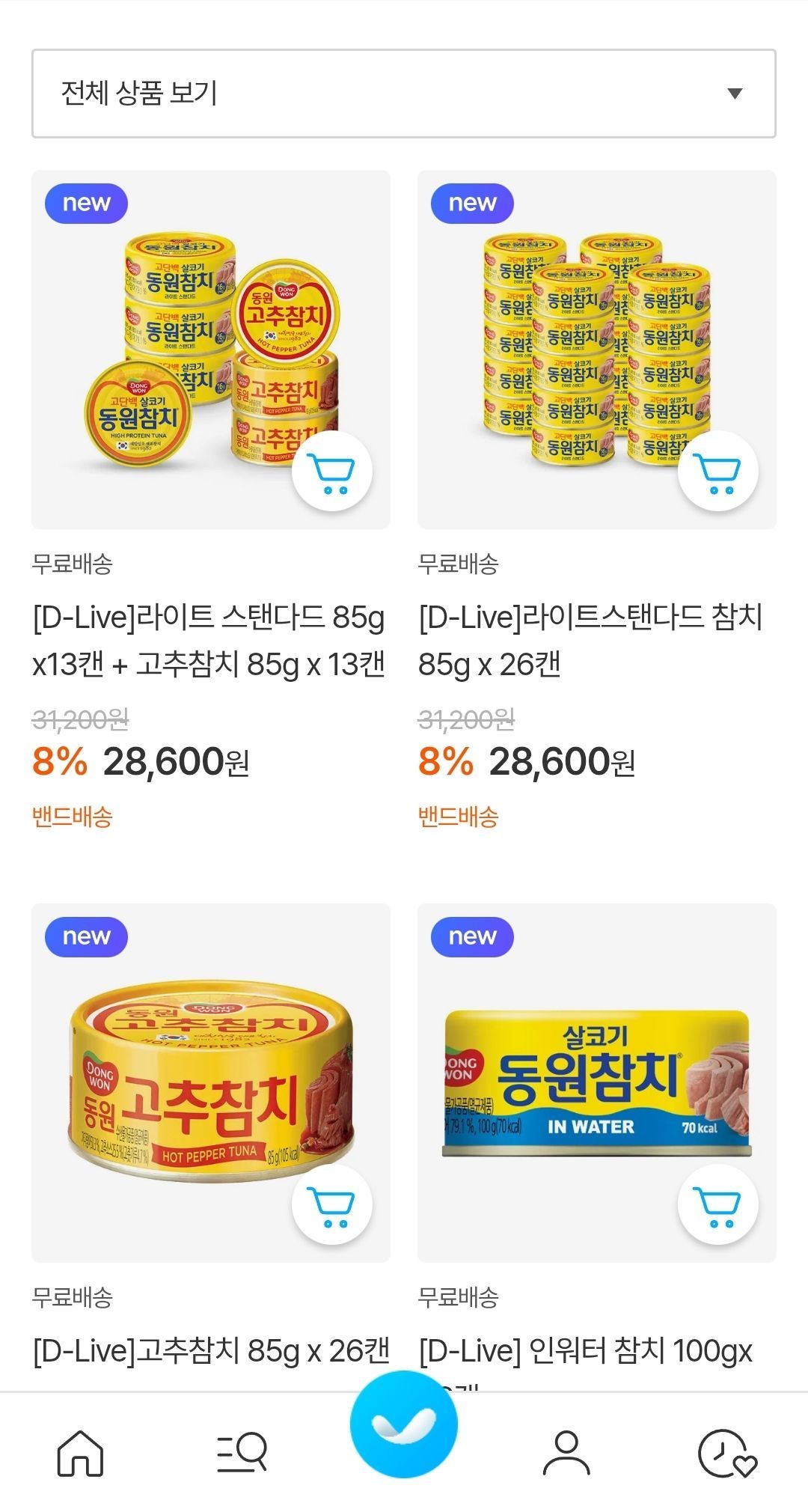Add 인워터 참치 100g to cart
The width and height of the screenshot is (808, 1512).
pyautogui.click(x=717, y=1205)
